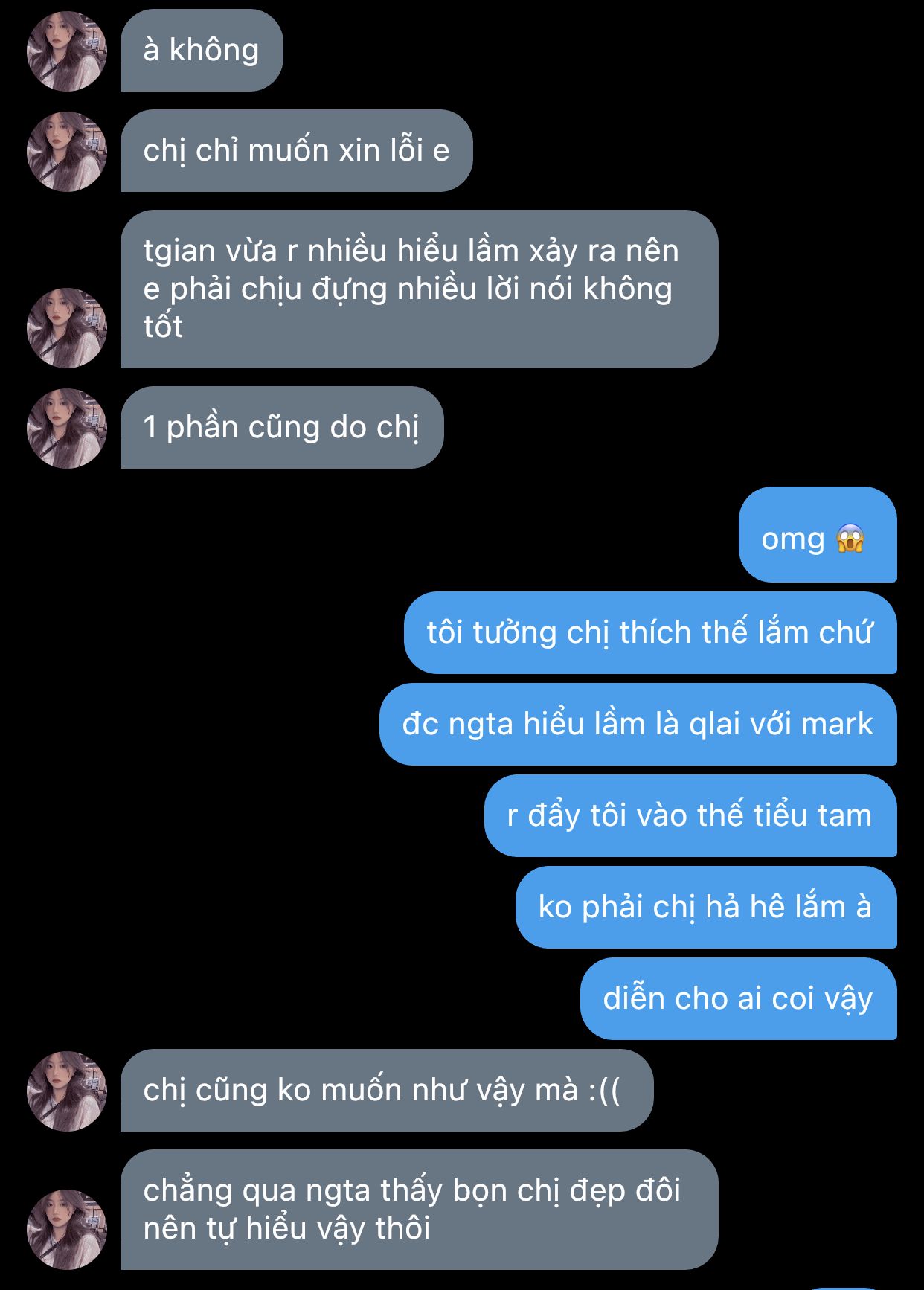Viewport: 924px width, 1290px height.
Task: Open sender's avatar beside "à không" message
Action: coord(67,51)
